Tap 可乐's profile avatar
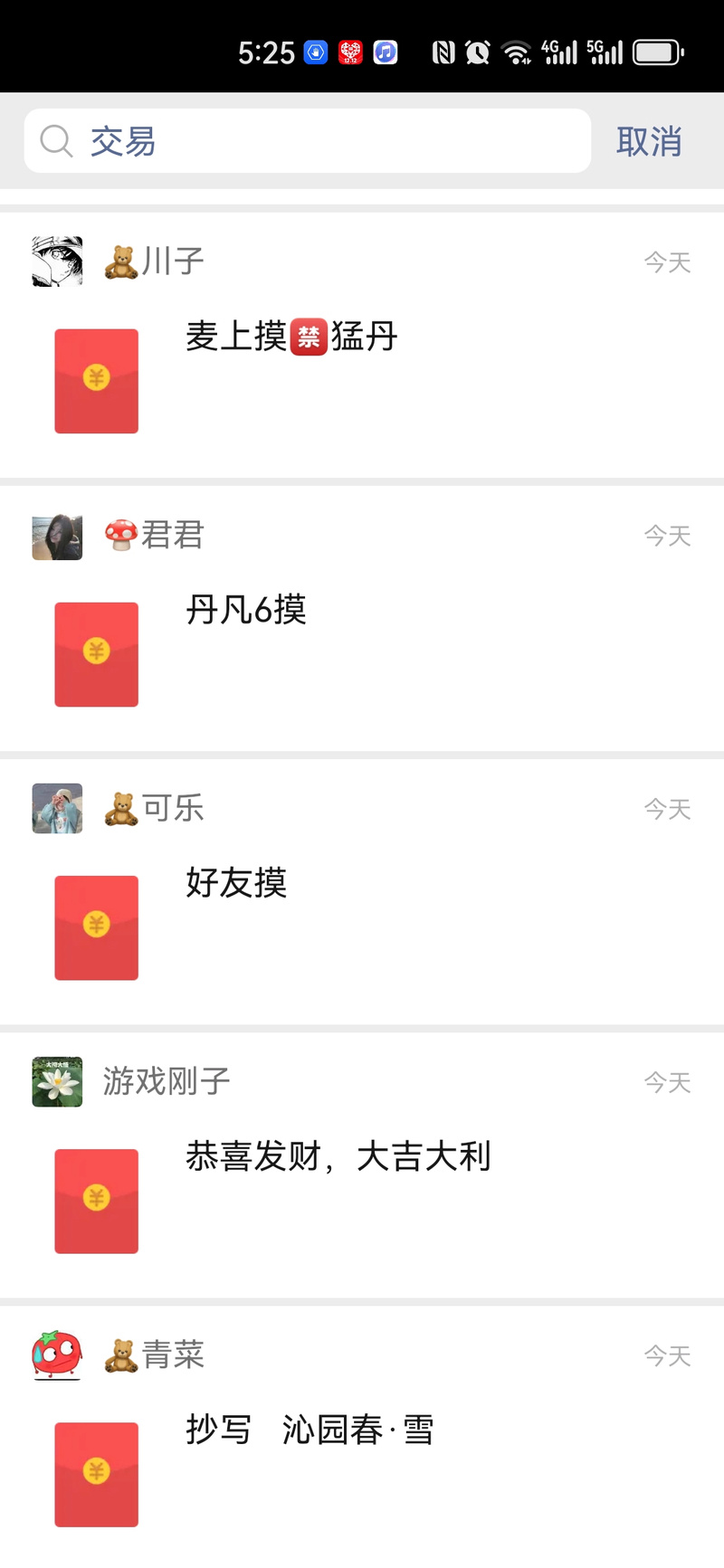The width and height of the screenshot is (724, 1568). (56, 808)
